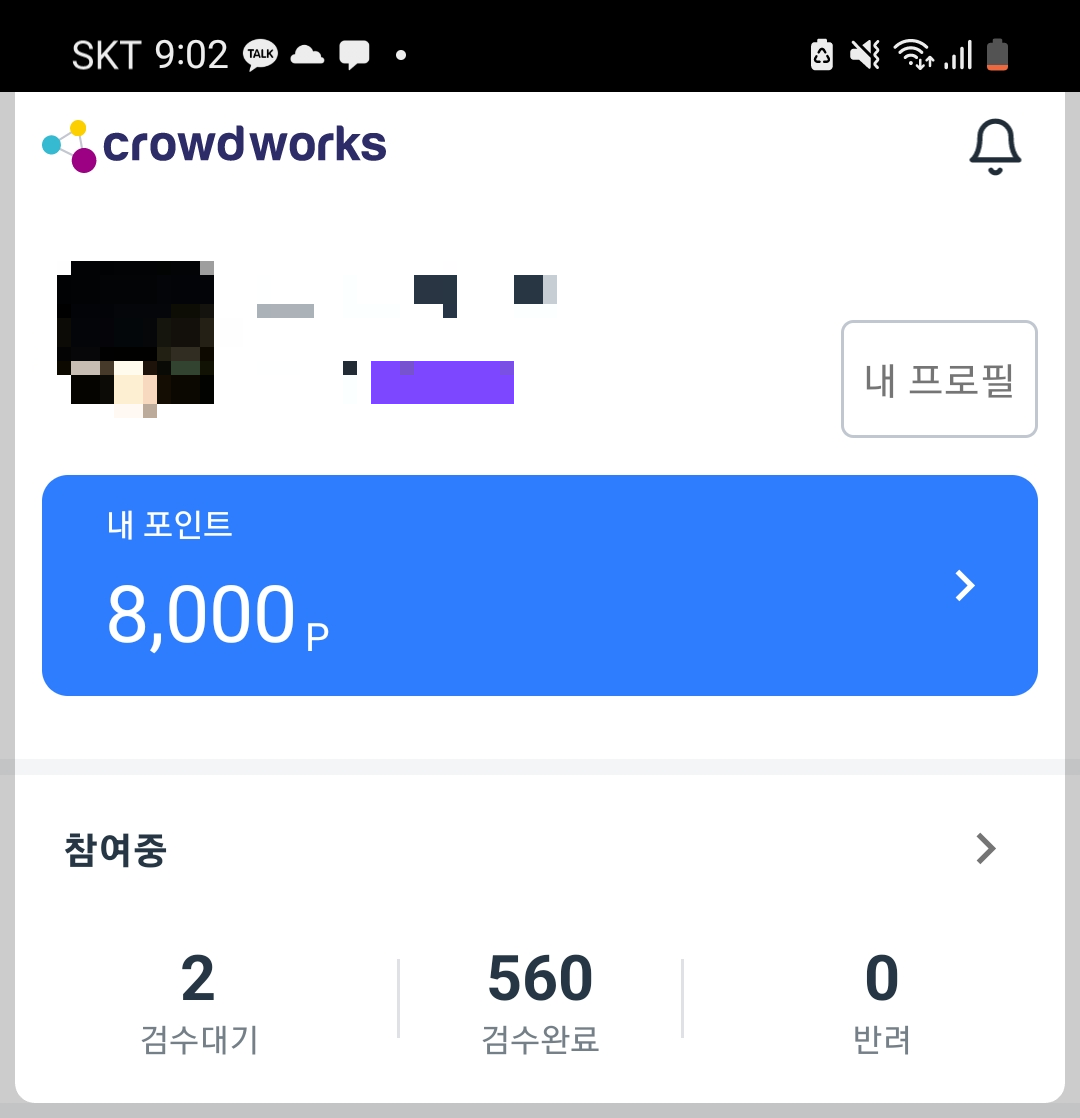Open the notification bell

[x=994, y=145]
